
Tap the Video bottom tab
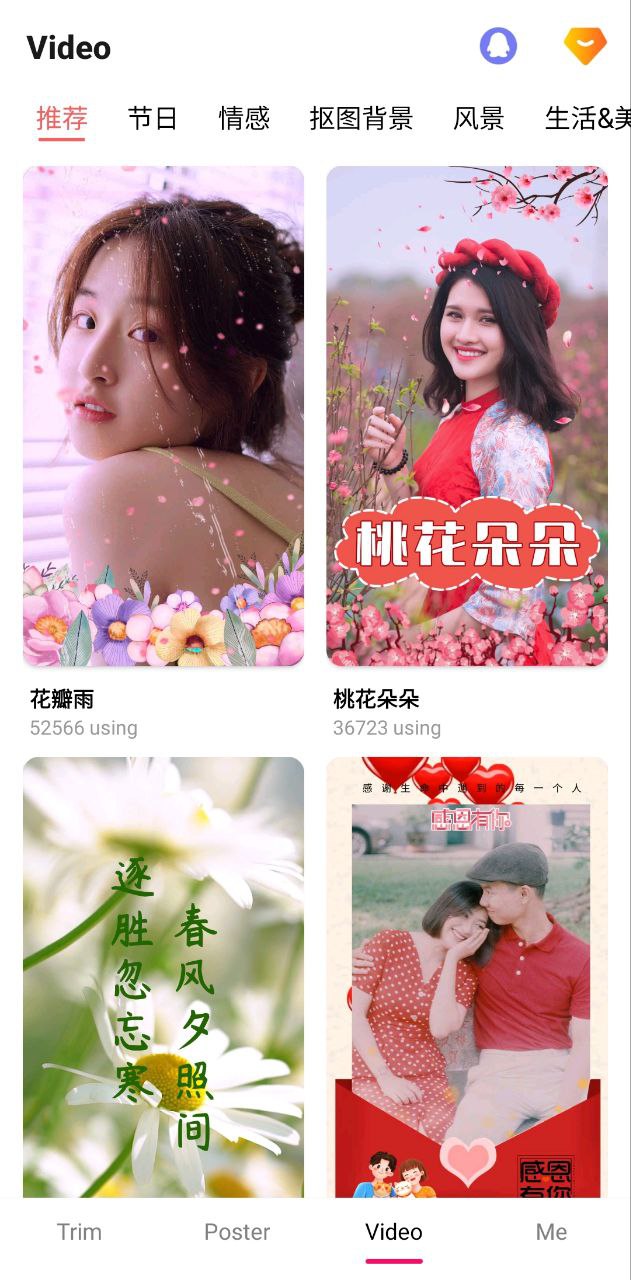[394, 1232]
